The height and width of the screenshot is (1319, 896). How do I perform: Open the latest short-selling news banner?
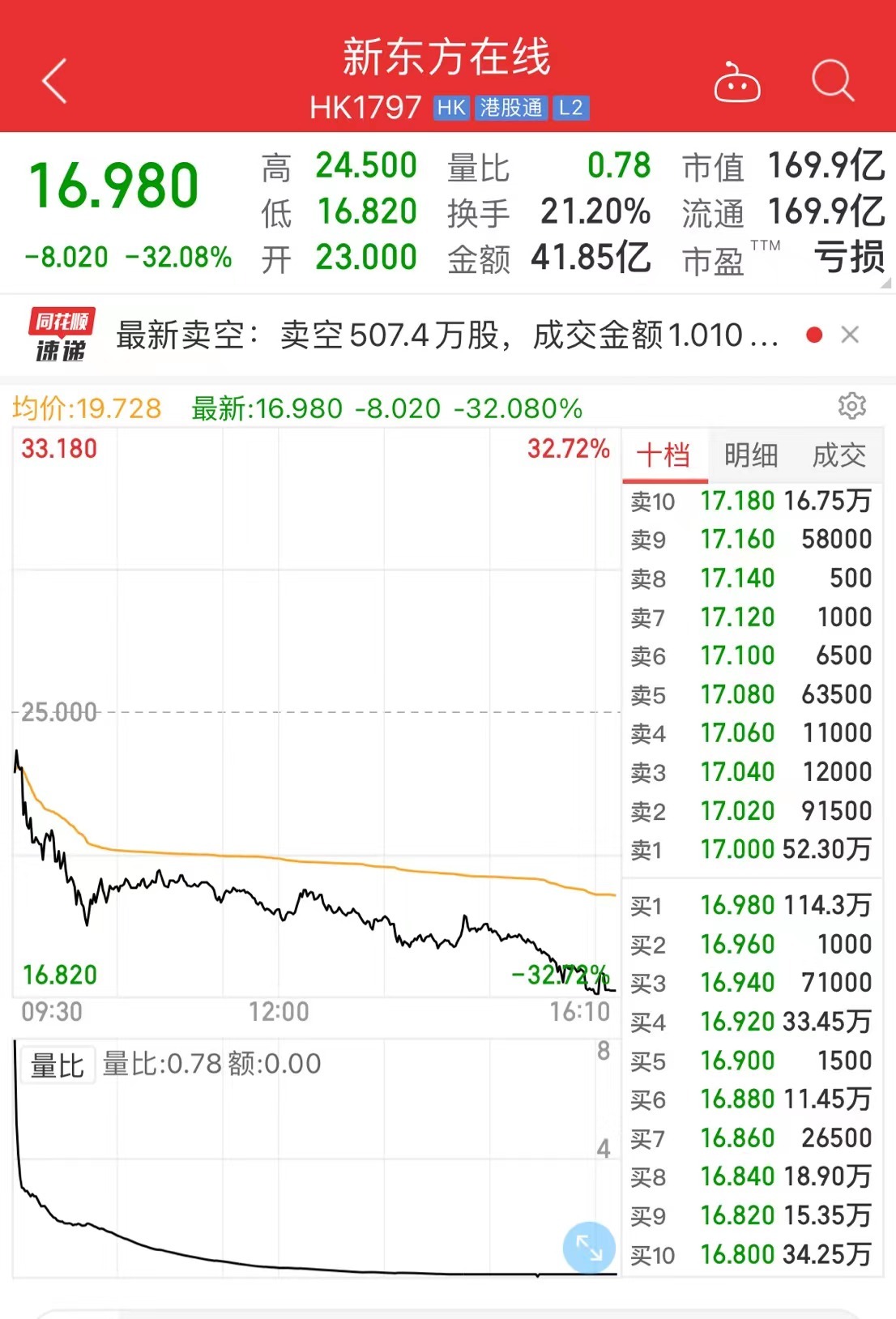[447, 335]
